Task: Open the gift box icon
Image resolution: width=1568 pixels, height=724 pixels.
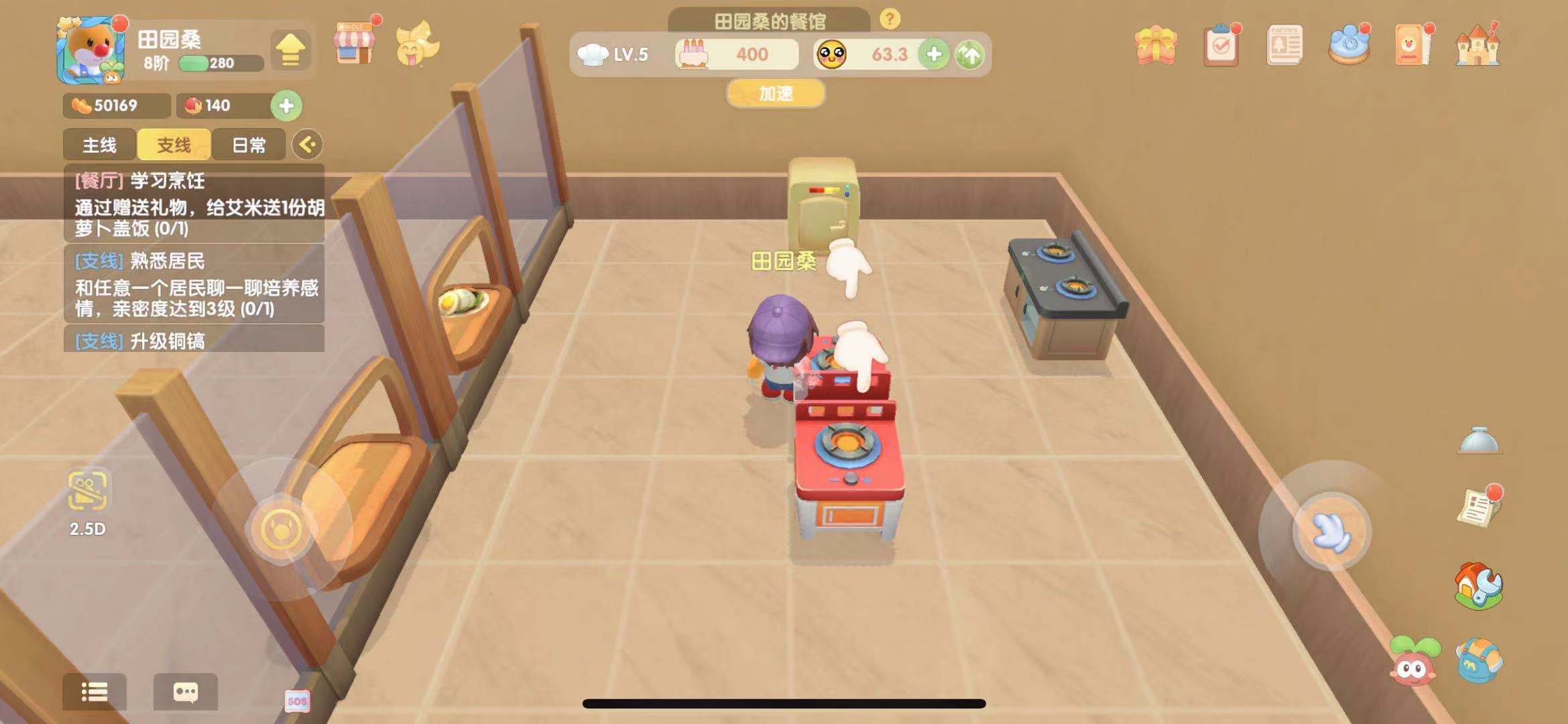Action: pyautogui.click(x=1156, y=46)
